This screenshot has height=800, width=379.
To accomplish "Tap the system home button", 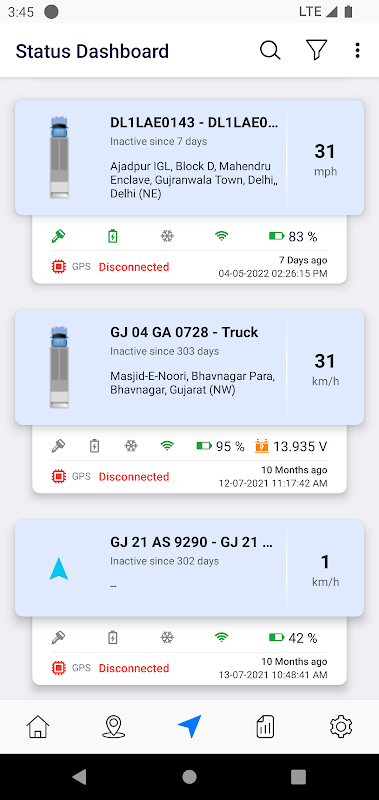I will pyautogui.click(x=189, y=777).
